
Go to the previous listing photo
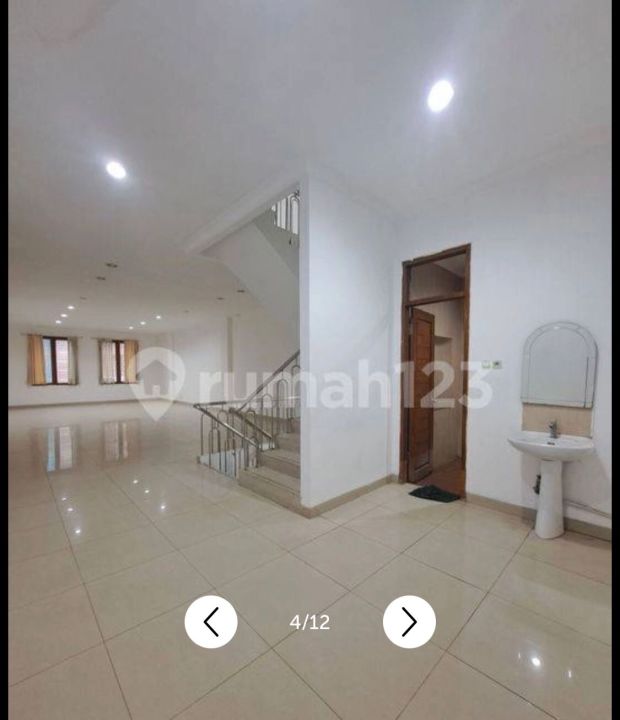(x=211, y=622)
